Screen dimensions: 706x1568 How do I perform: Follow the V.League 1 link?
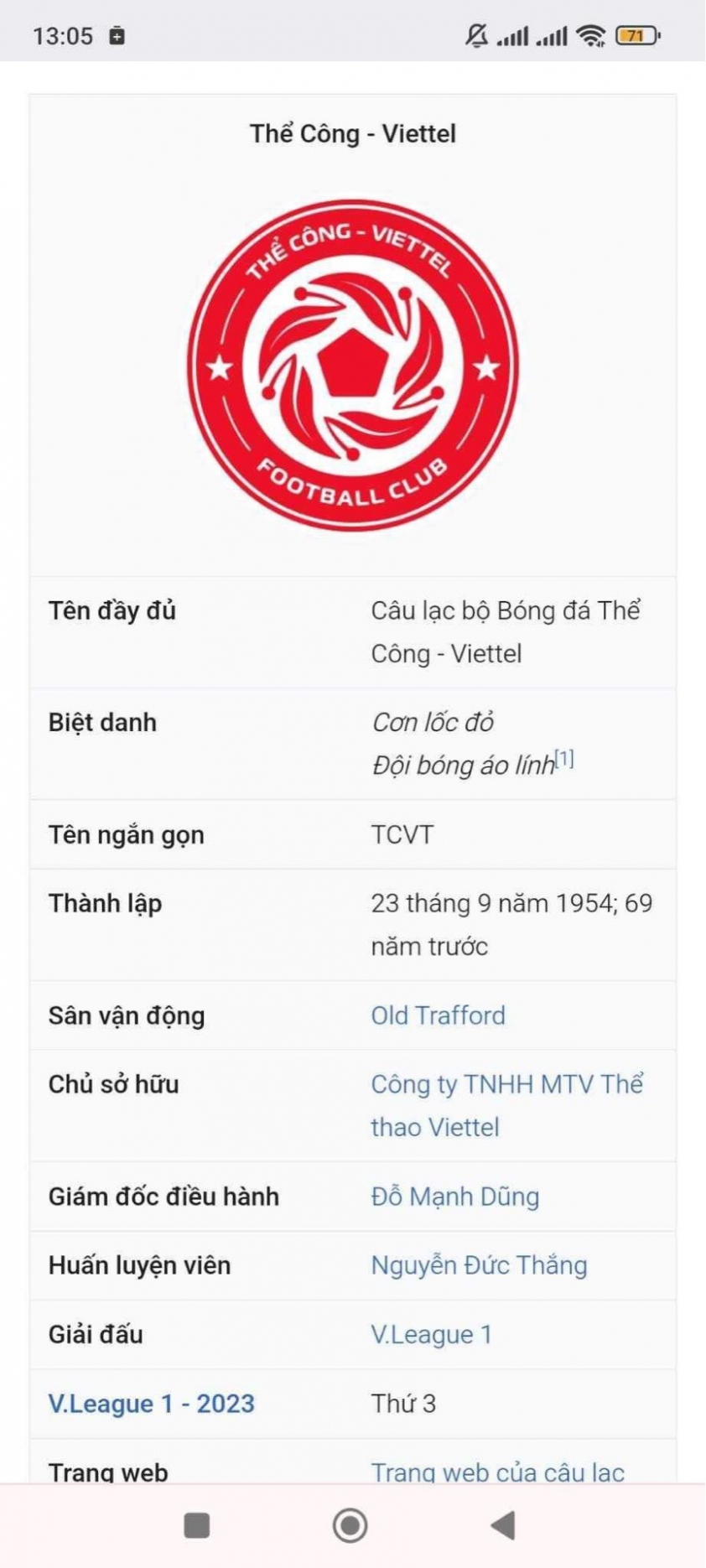click(431, 1334)
